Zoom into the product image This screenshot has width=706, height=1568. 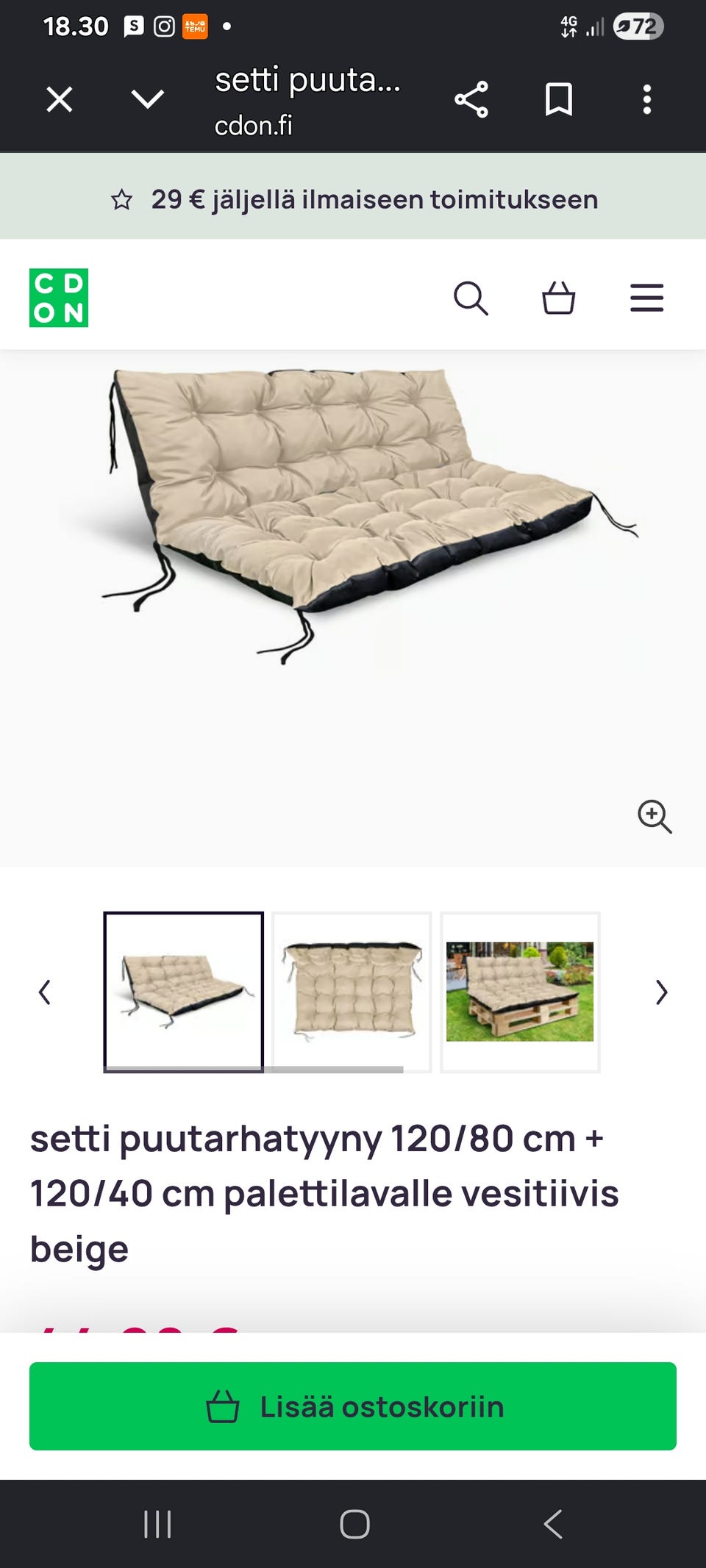[655, 817]
